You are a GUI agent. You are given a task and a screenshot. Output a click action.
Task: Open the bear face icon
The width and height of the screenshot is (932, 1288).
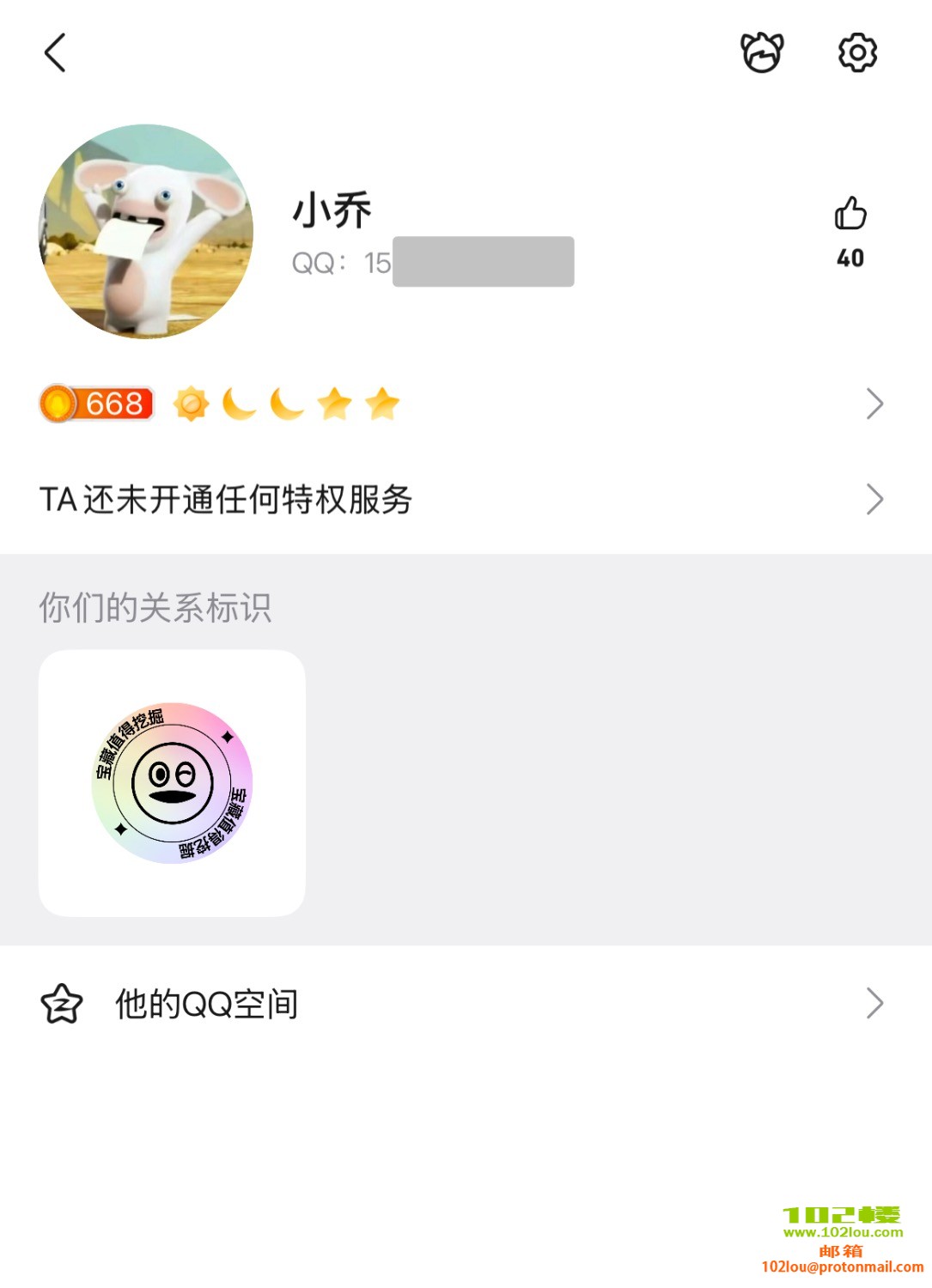[x=762, y=53]
